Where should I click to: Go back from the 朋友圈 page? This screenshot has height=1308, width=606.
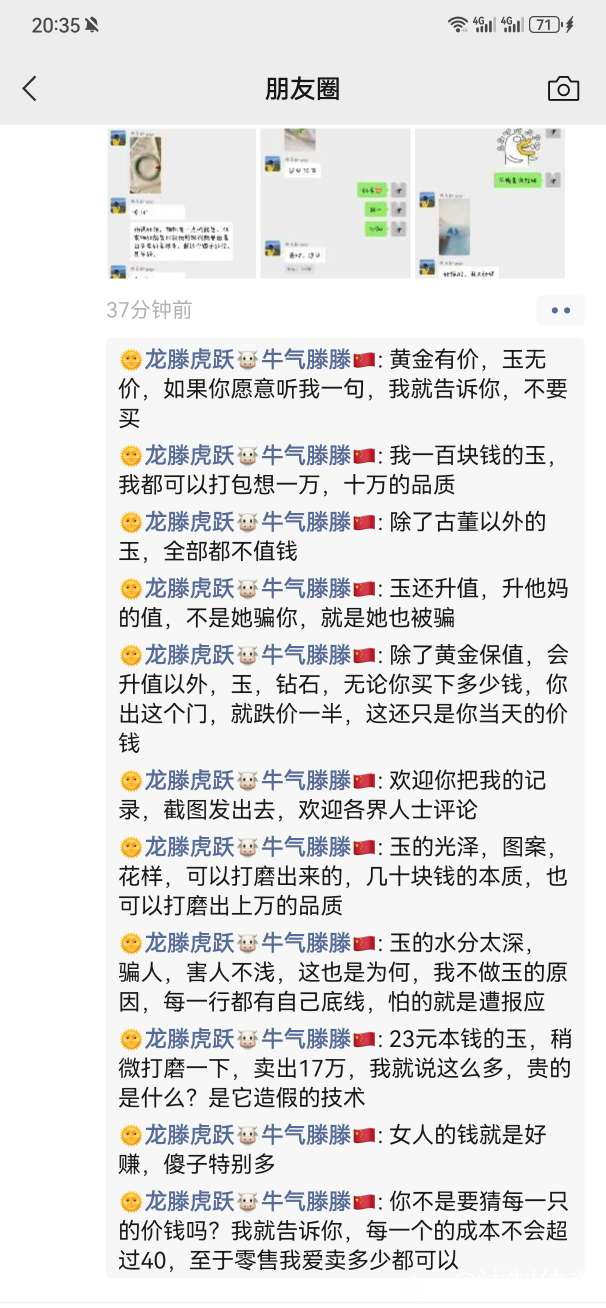coord(30,89)
